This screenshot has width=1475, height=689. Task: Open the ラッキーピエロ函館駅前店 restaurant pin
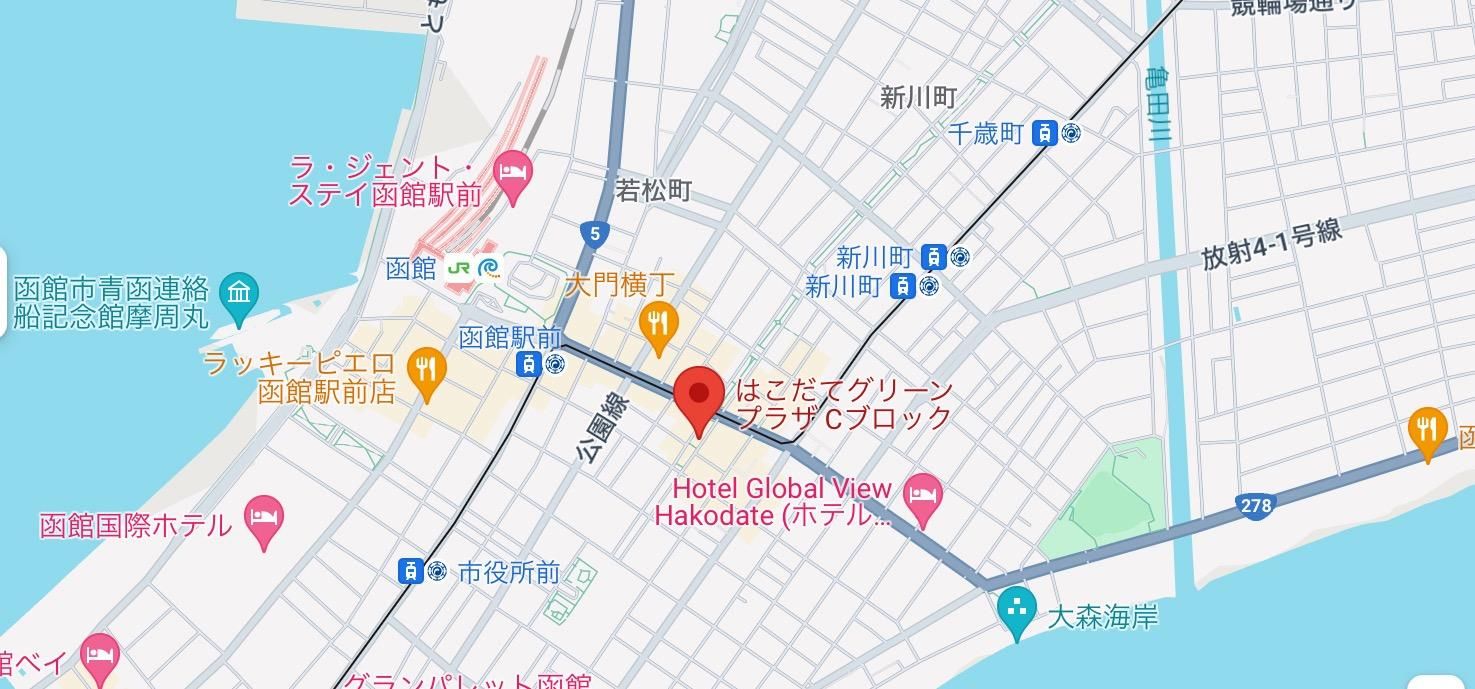[427, 370]
